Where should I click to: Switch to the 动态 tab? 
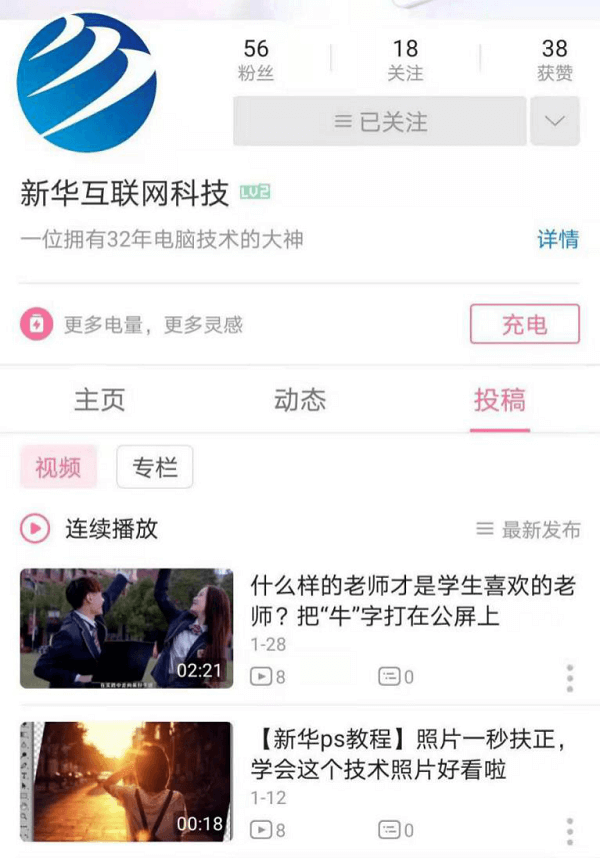click(300, 400)
